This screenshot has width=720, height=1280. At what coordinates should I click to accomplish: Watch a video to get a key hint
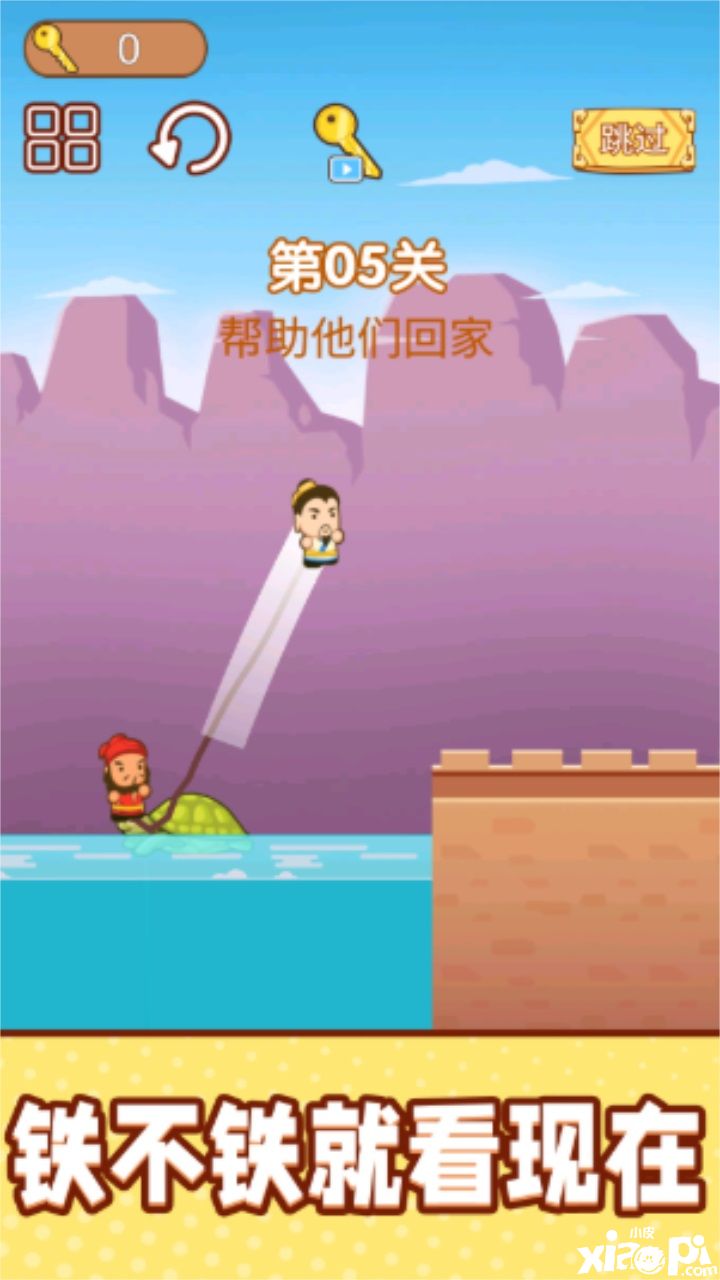[x=346, y=142]
